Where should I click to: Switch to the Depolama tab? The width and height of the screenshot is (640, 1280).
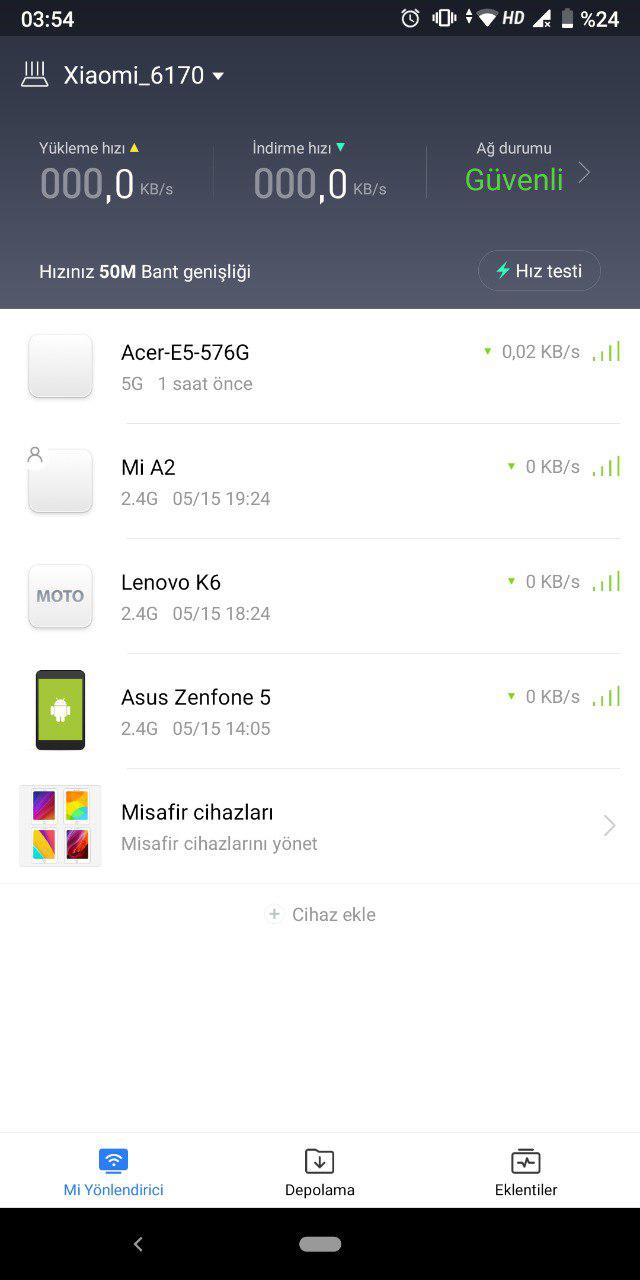point(320,1171)
